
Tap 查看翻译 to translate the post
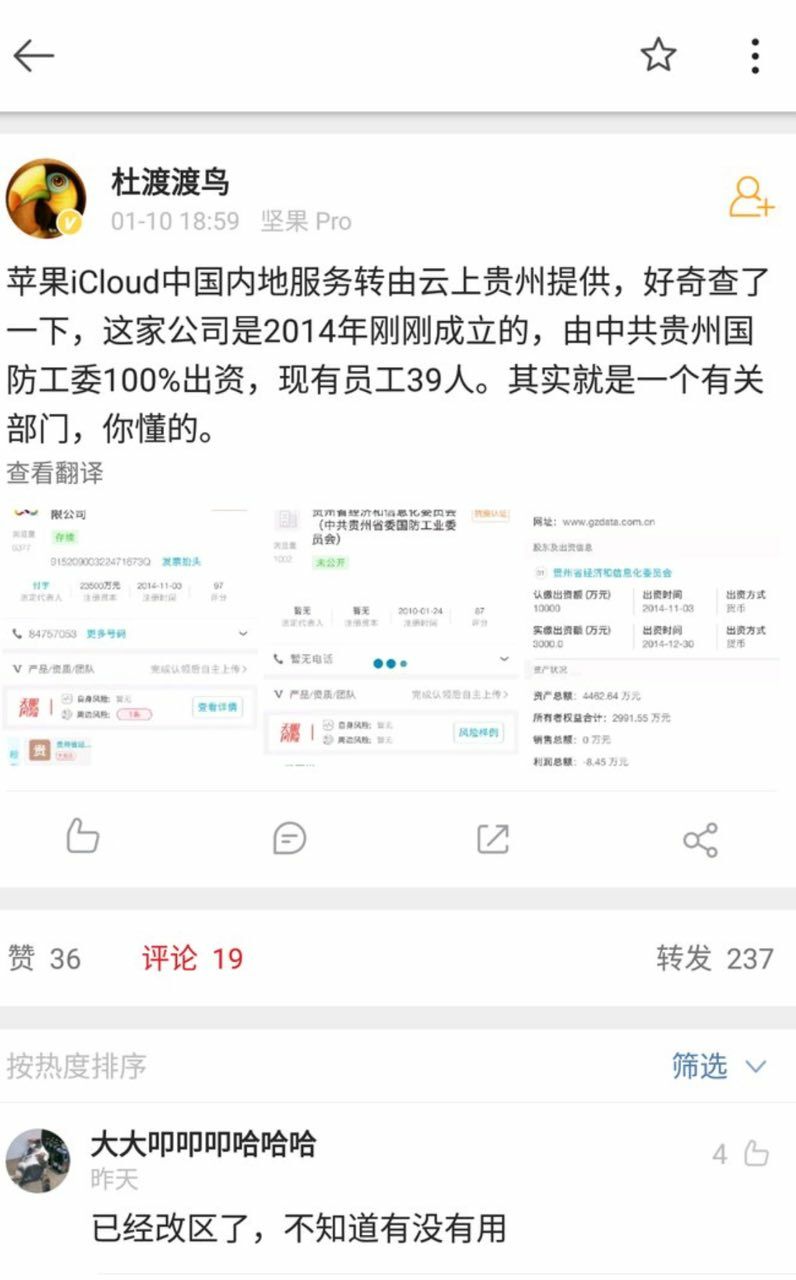pyautogui.click(x=55, y=472)
